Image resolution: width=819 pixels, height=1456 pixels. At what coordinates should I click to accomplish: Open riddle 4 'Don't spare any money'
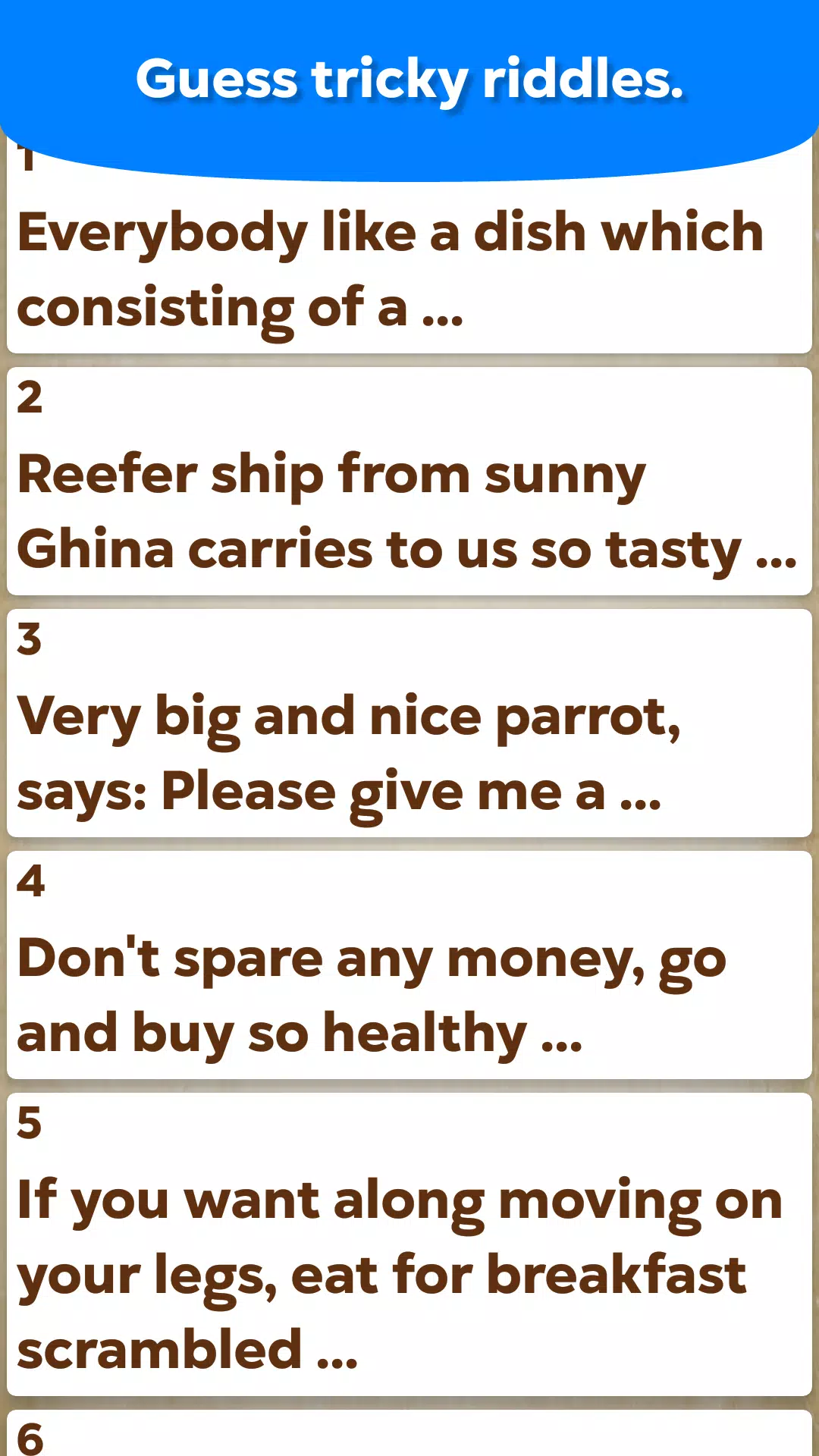409,965
